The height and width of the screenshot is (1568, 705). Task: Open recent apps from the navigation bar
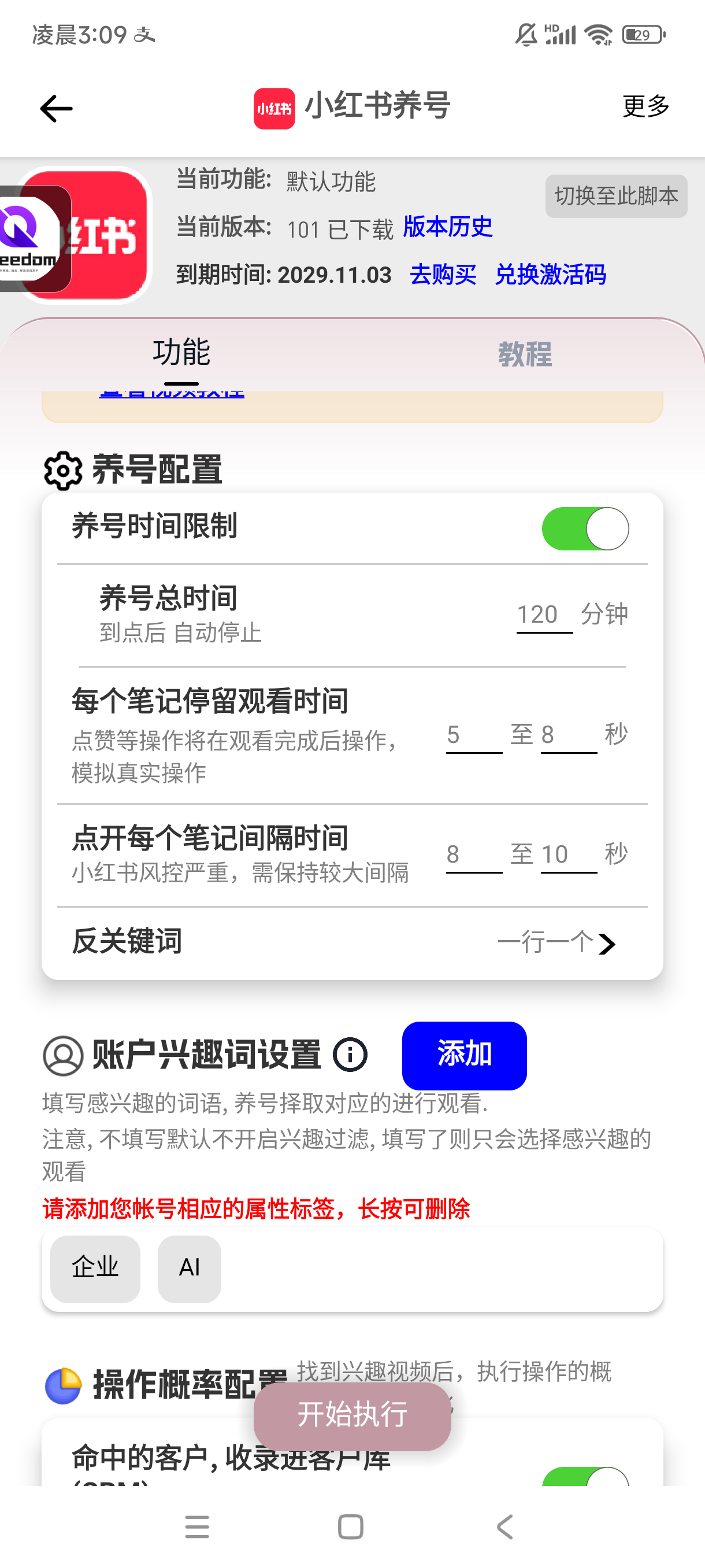click(196, 1526)
